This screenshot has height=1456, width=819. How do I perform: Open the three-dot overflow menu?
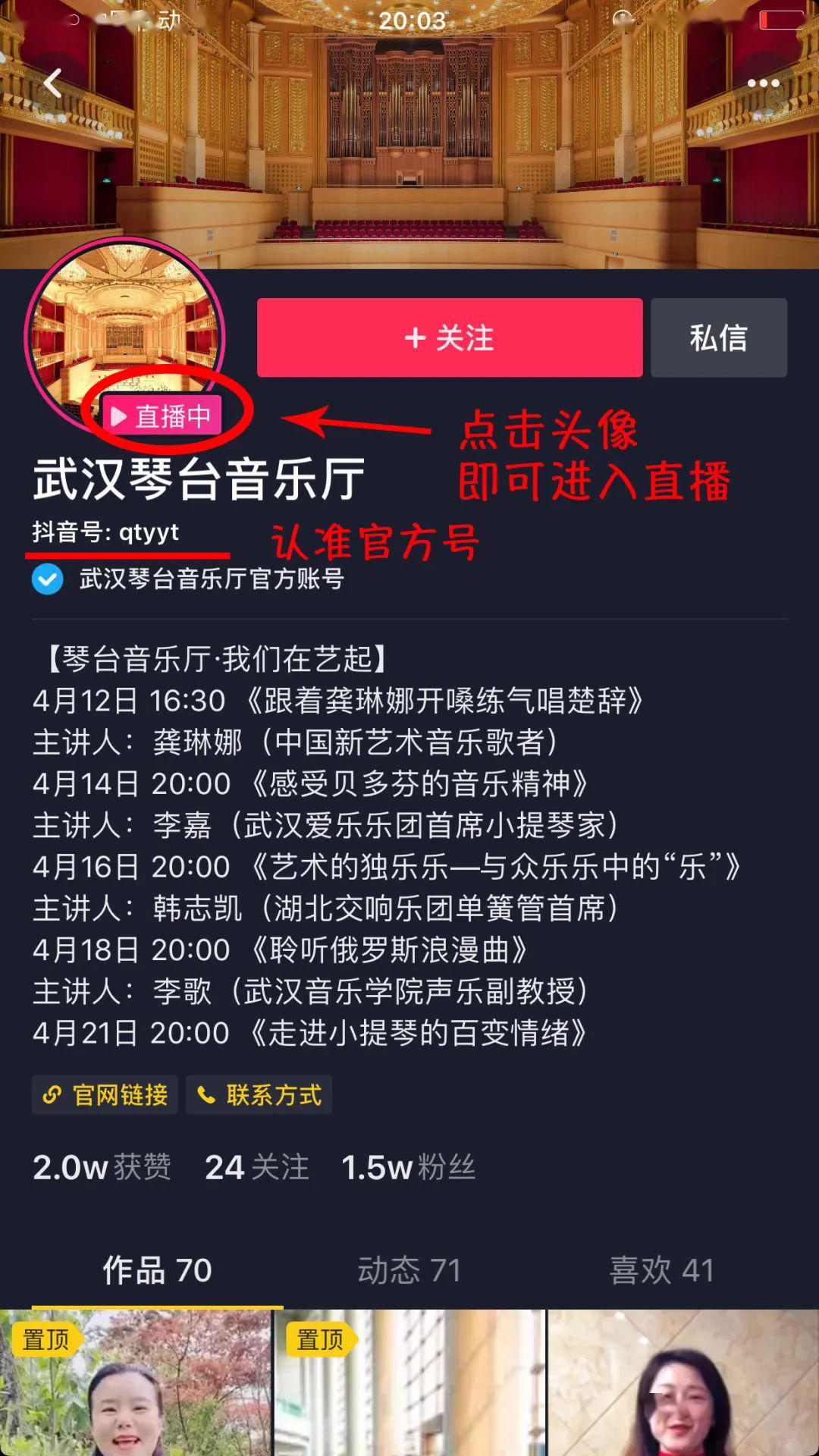pos(764,83)
